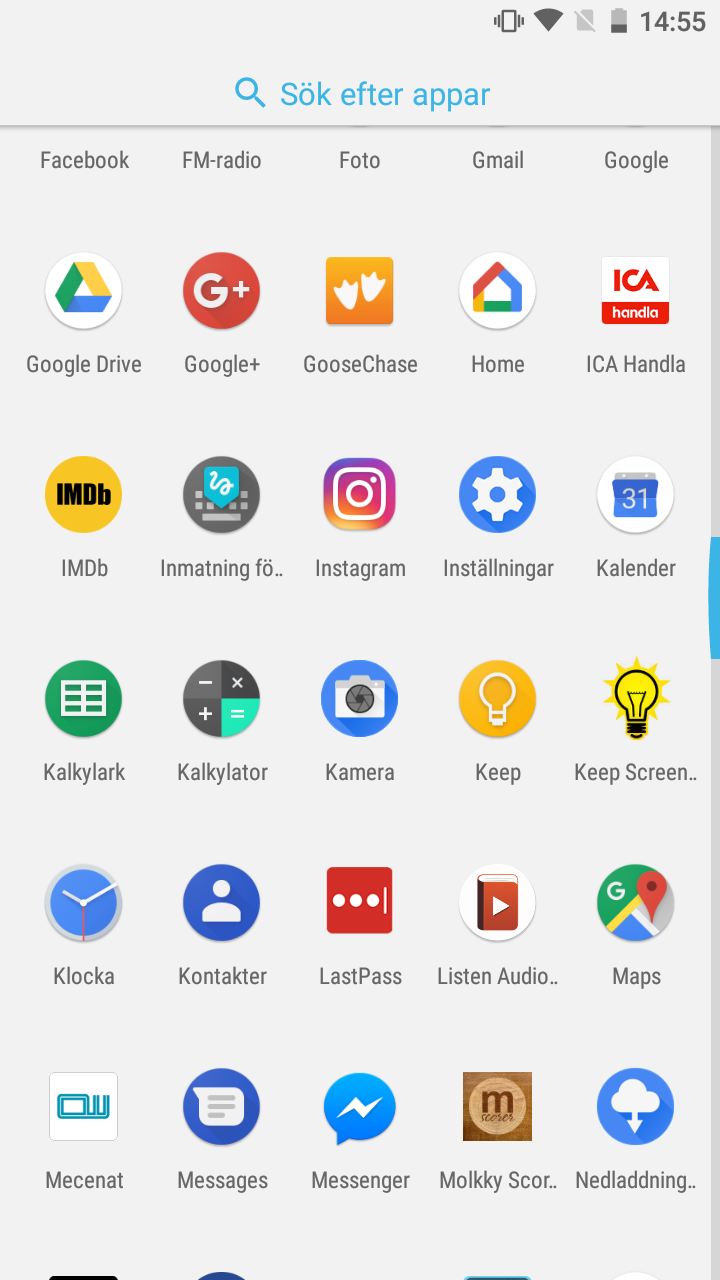Launch LastPass

[360, 903]
